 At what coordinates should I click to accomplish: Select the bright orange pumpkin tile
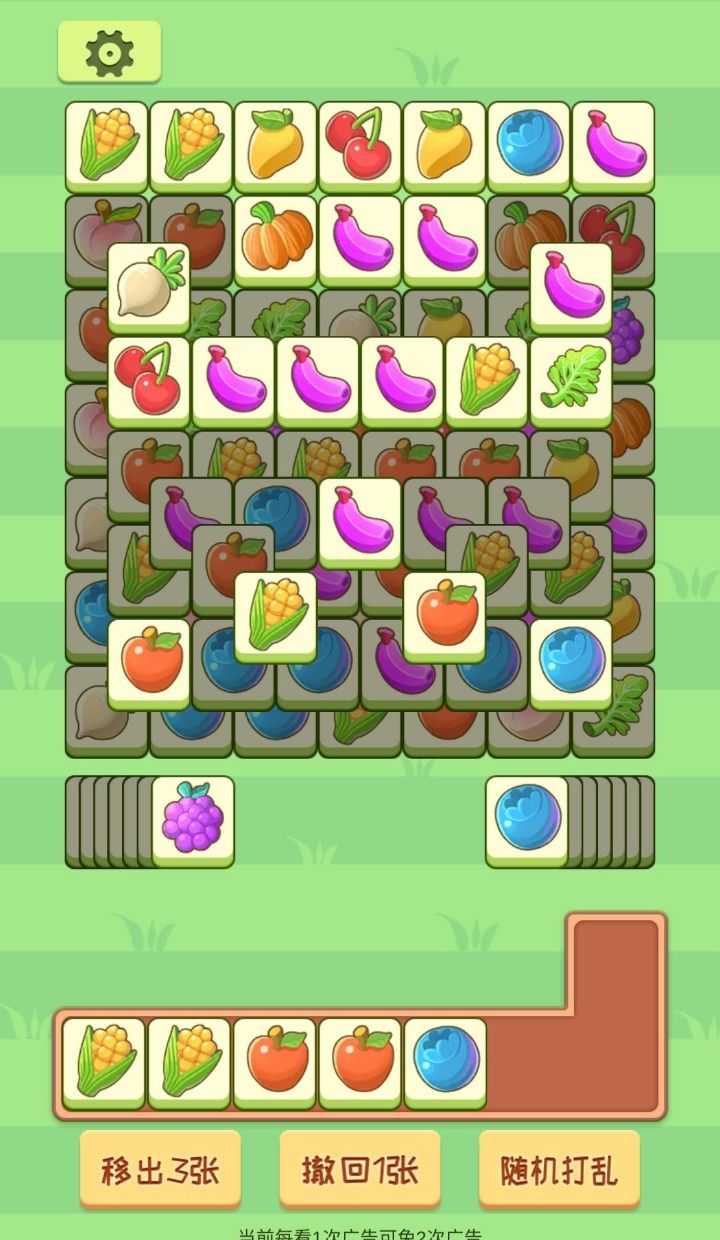275,239
